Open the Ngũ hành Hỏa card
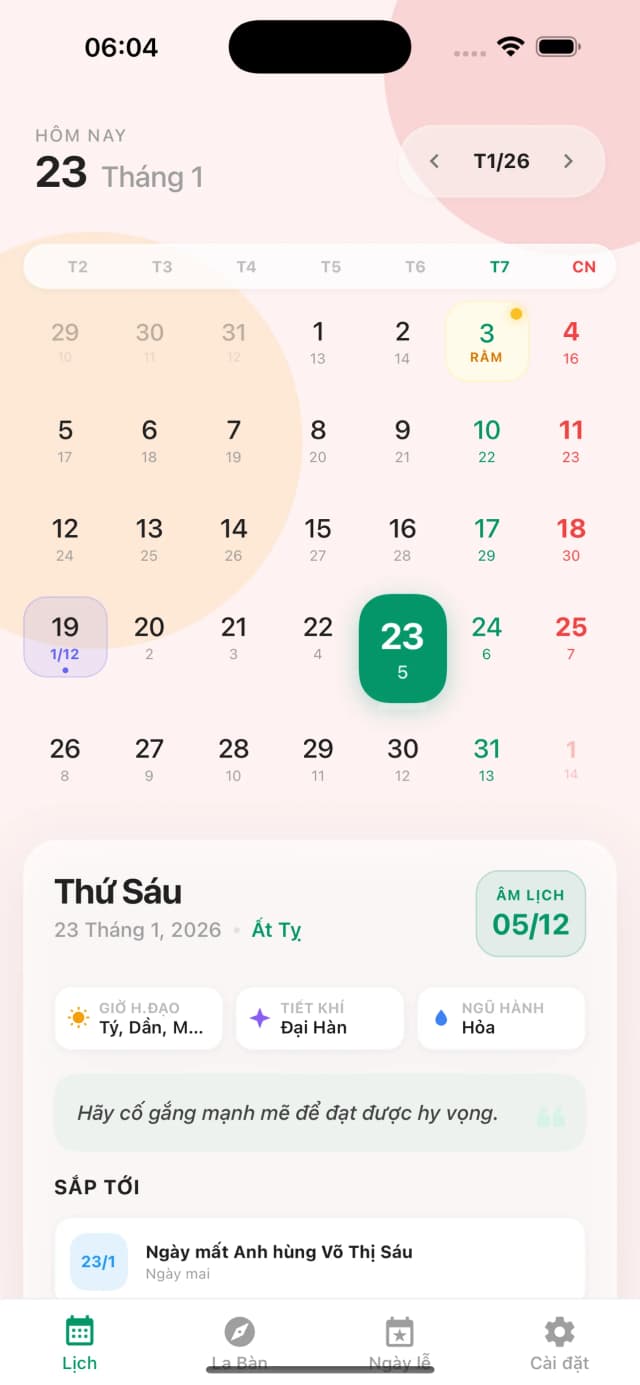The image size is (640, 1385). 501,1018
